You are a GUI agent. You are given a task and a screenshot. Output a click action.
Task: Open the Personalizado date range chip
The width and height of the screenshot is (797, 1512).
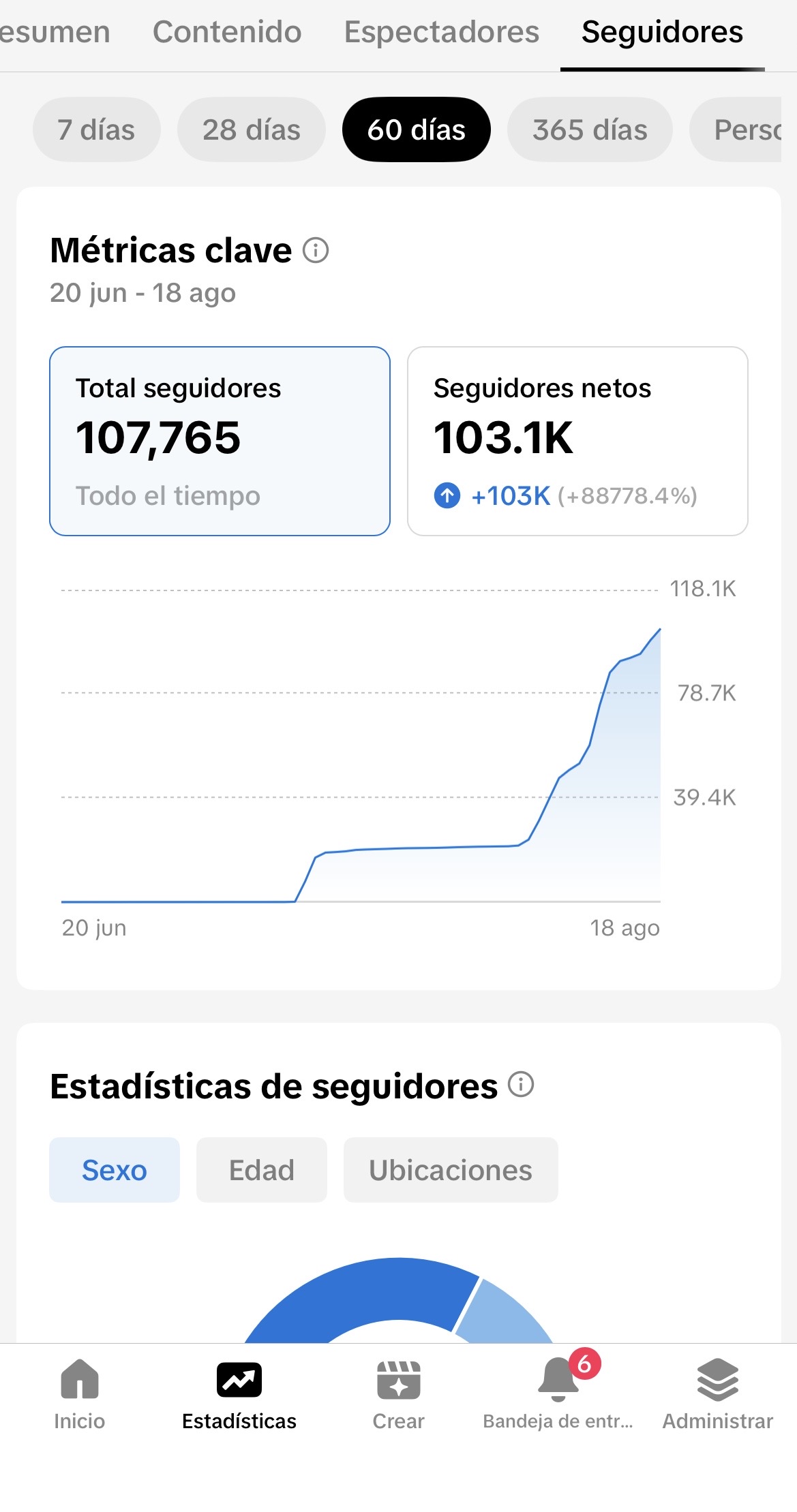tap(736, 129)
